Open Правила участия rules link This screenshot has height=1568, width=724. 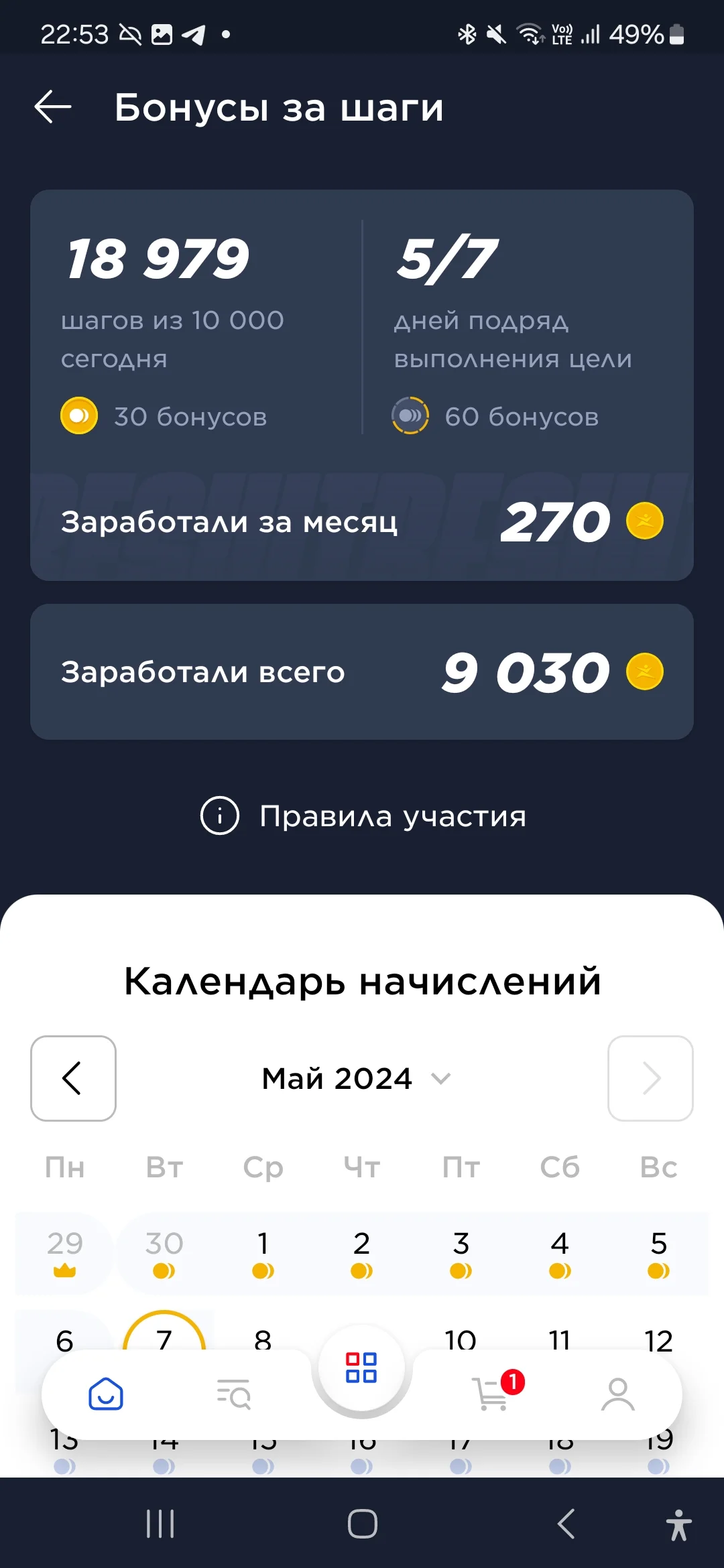363,816
